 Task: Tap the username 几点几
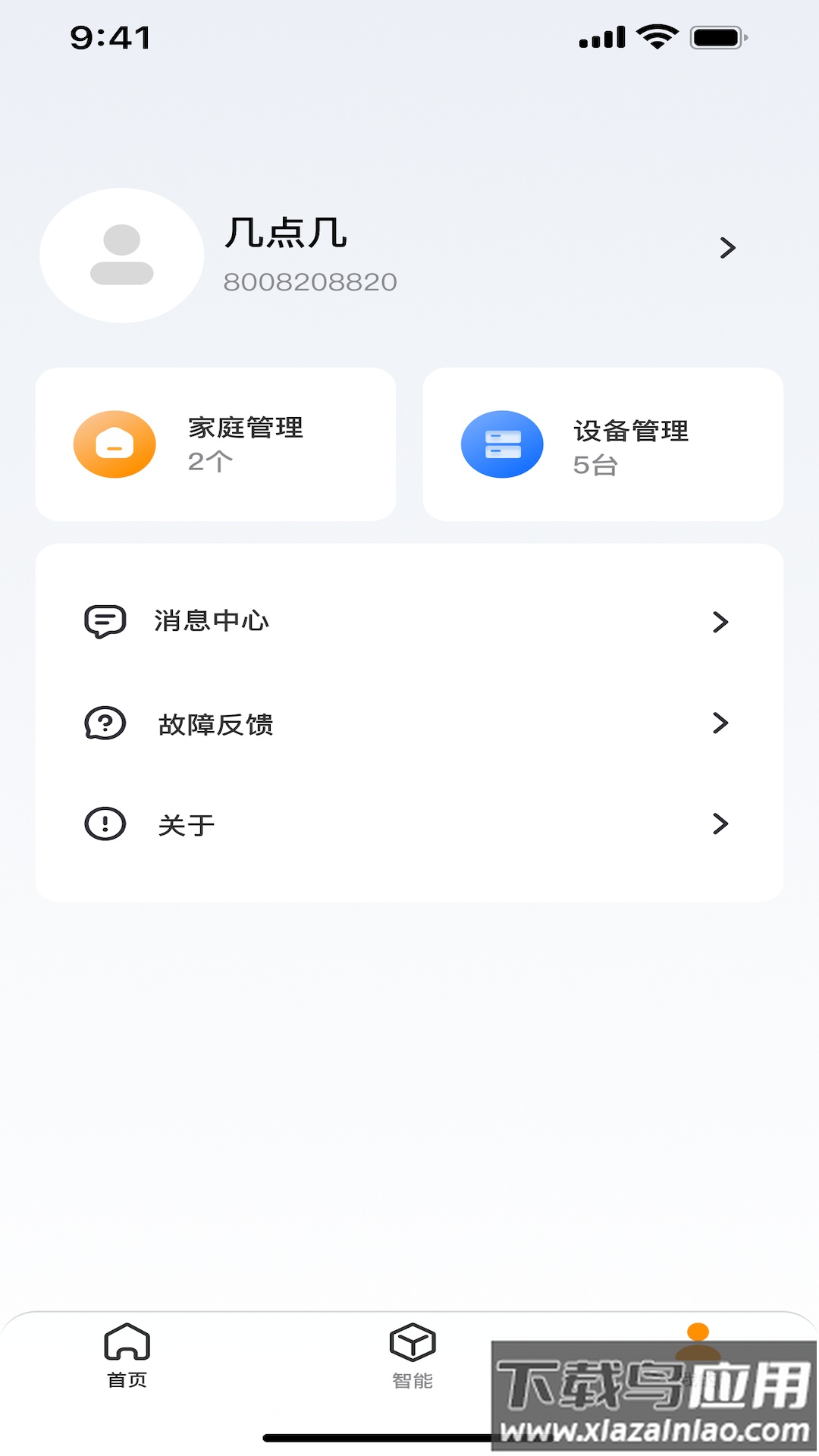tap(287, 235)
